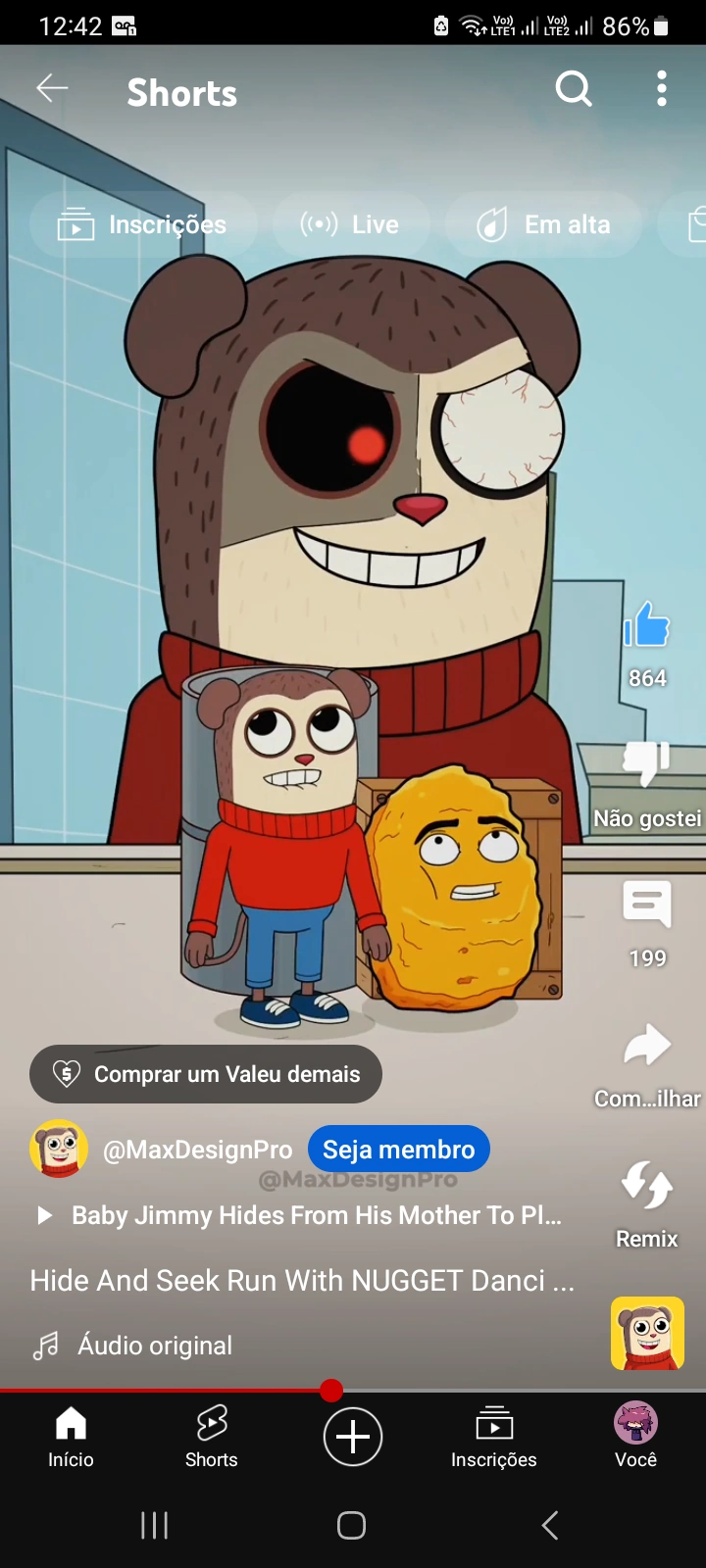Open the Áudio original sound page
706x1568 pixels.
[x=155, y=1346]
